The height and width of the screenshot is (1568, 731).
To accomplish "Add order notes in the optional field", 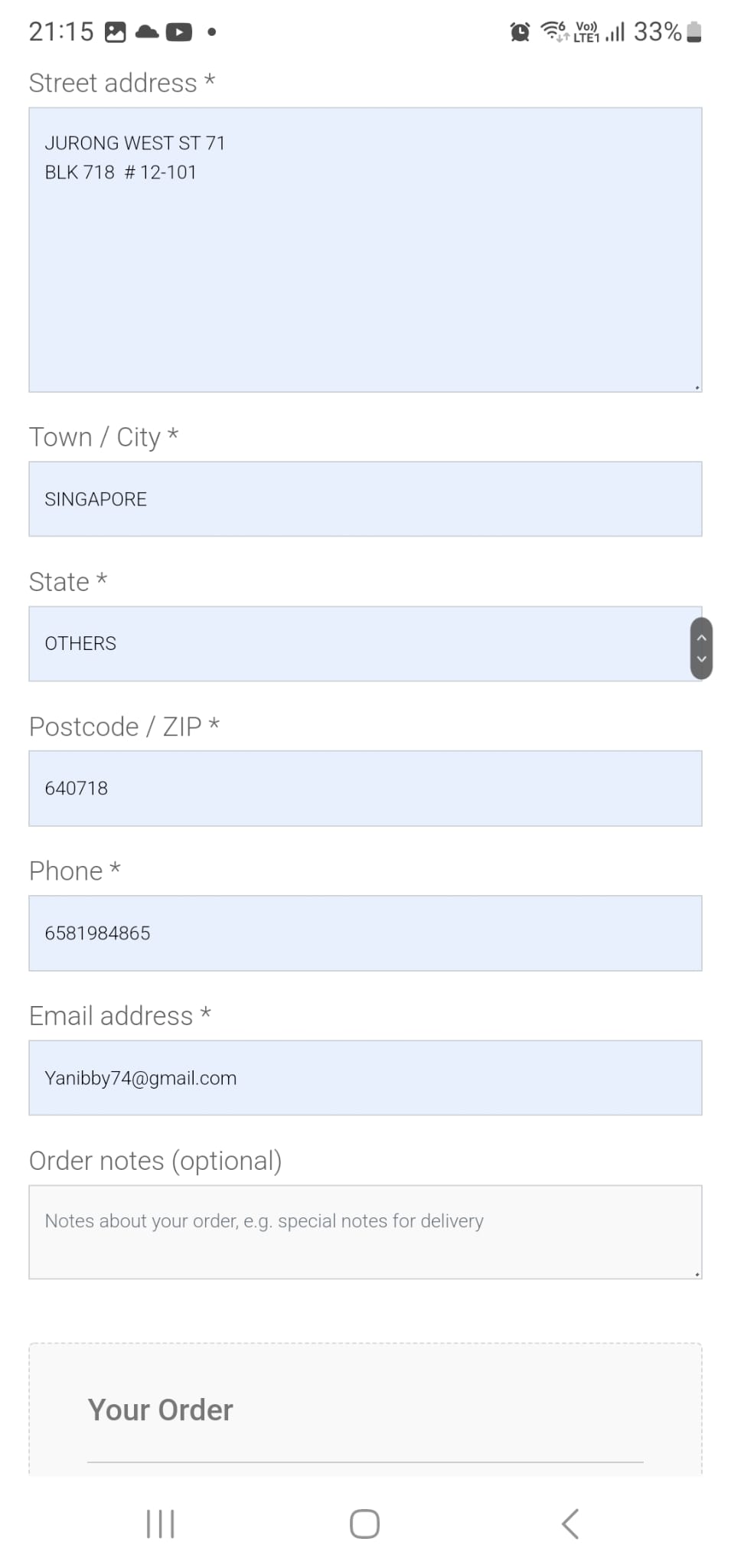I will point(365,1231).
